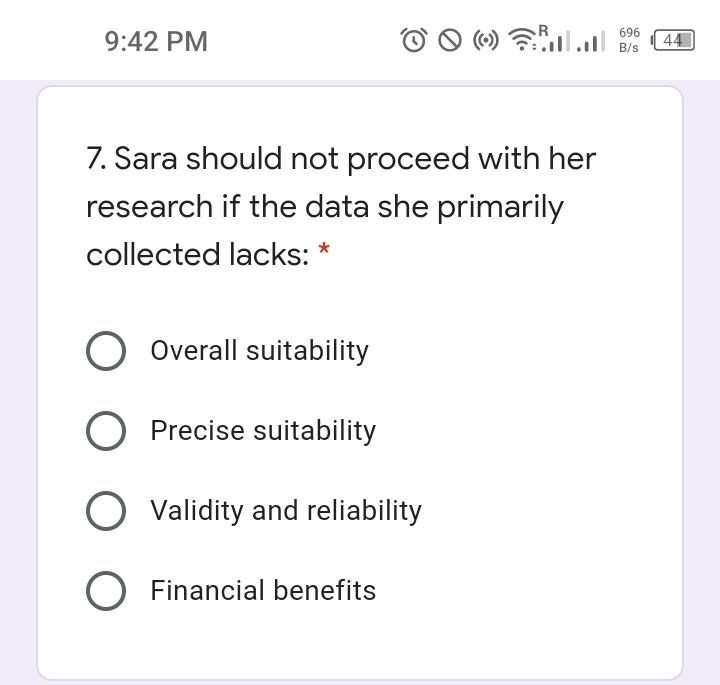This screenshot has height=685, width=720.
Task: Mark Financial benefits as the answer
Action: (106, 591)
